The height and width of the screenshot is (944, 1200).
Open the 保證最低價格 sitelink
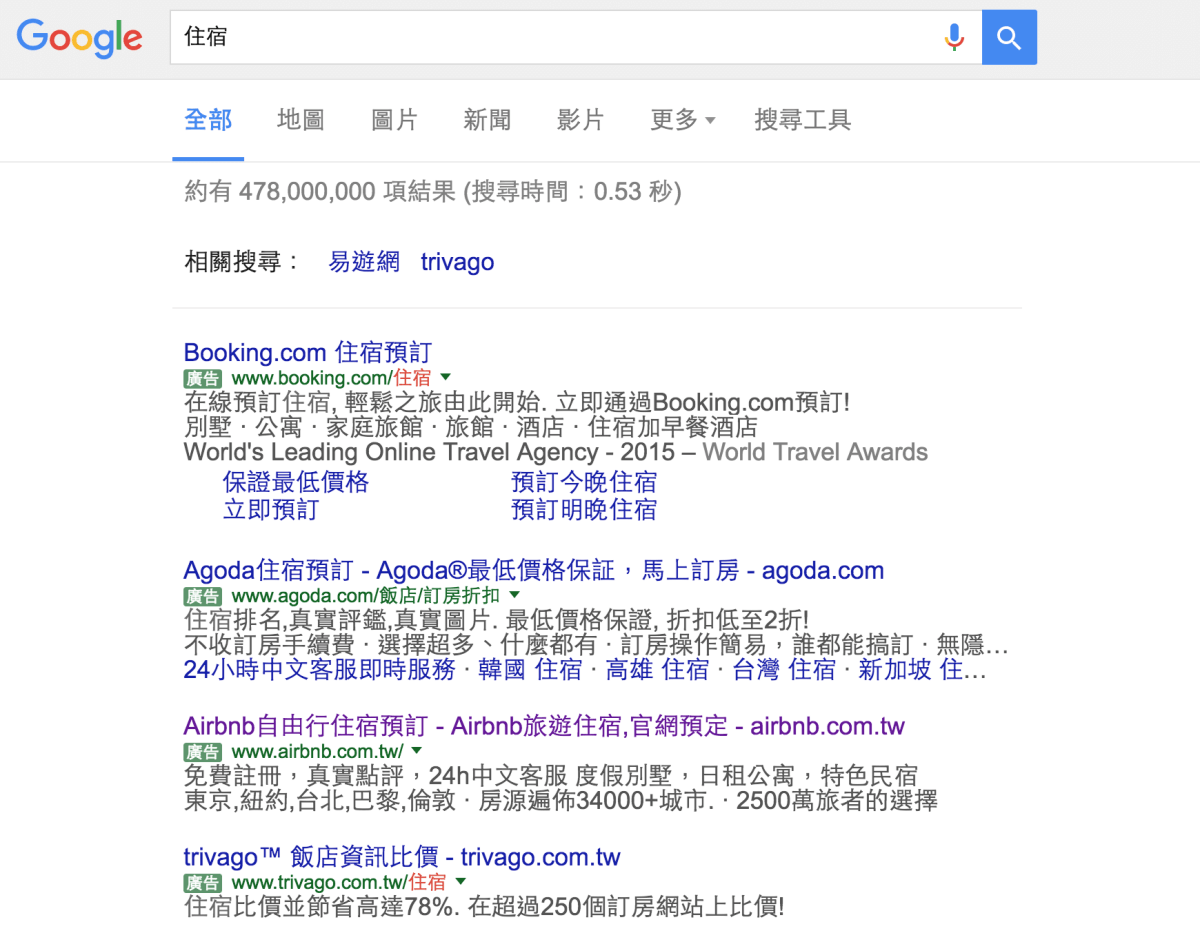coord(295,482)
